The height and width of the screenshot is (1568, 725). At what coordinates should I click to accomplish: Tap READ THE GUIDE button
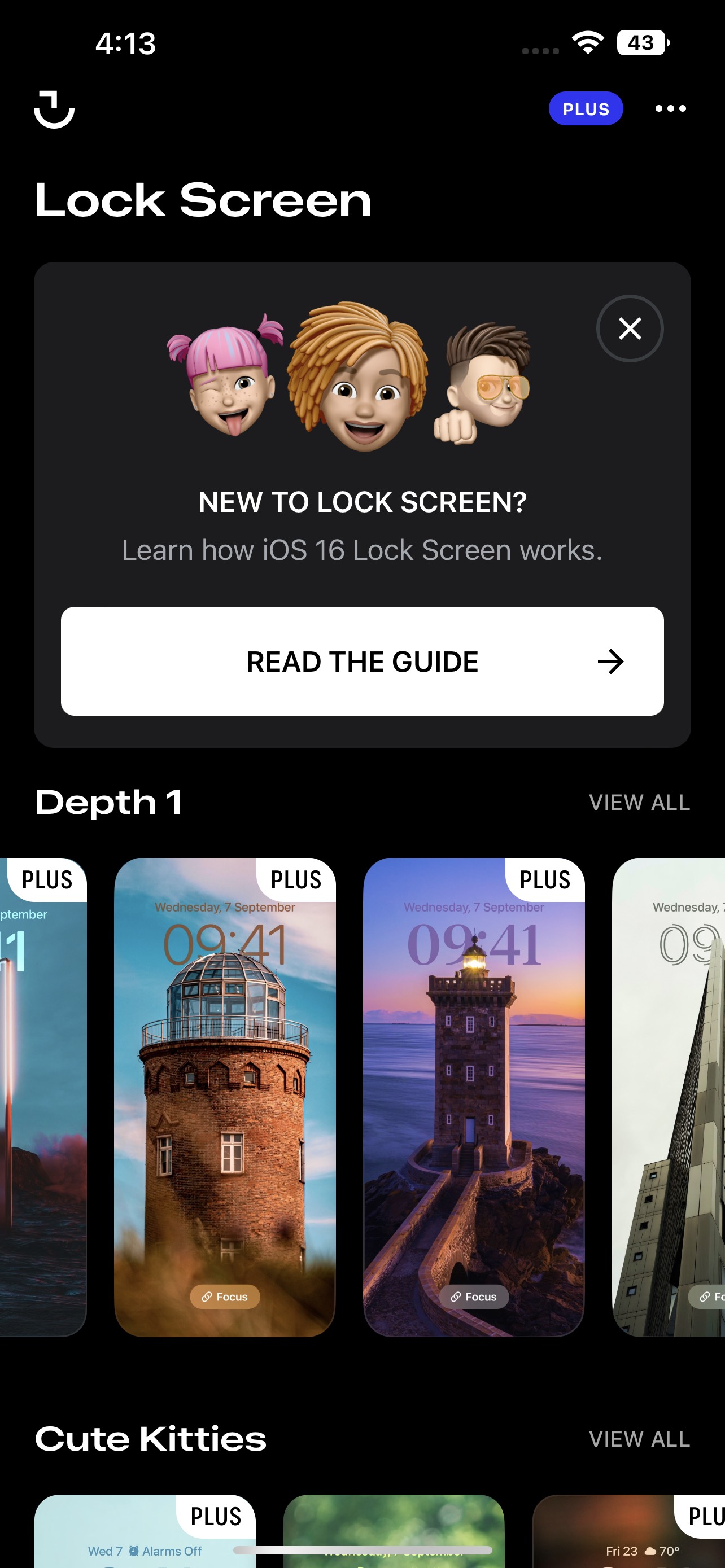362,661
